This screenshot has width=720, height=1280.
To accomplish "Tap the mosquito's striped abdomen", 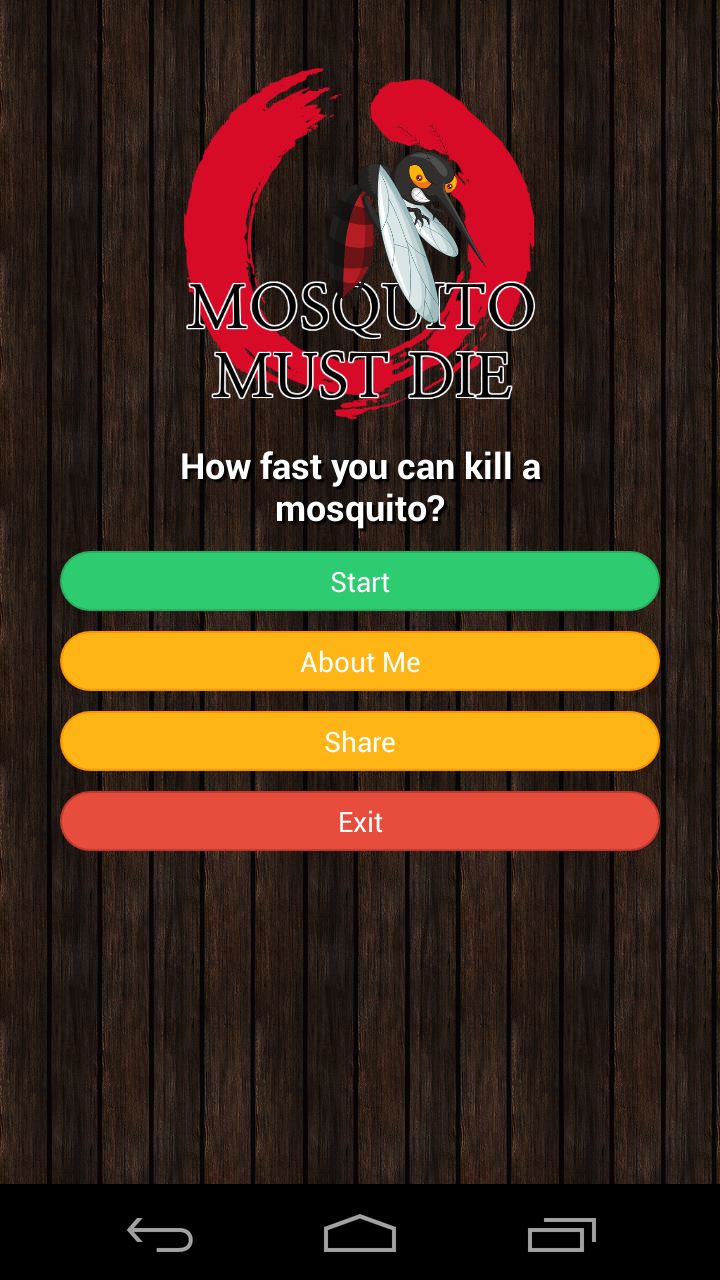I will [x=360, y=240].
